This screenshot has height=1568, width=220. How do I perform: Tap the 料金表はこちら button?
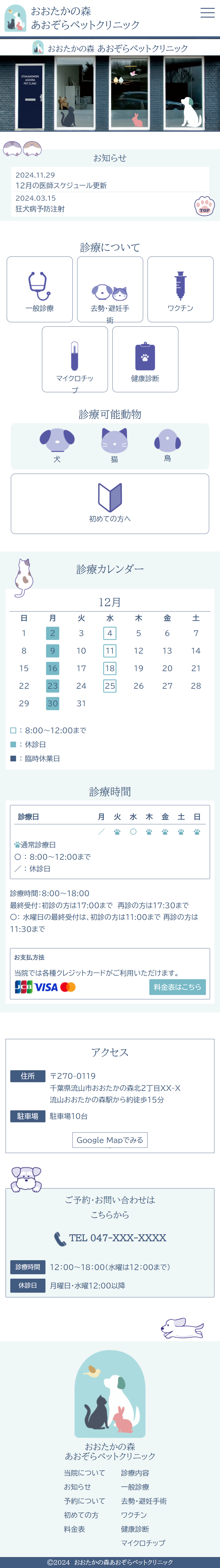pos(177,987)
